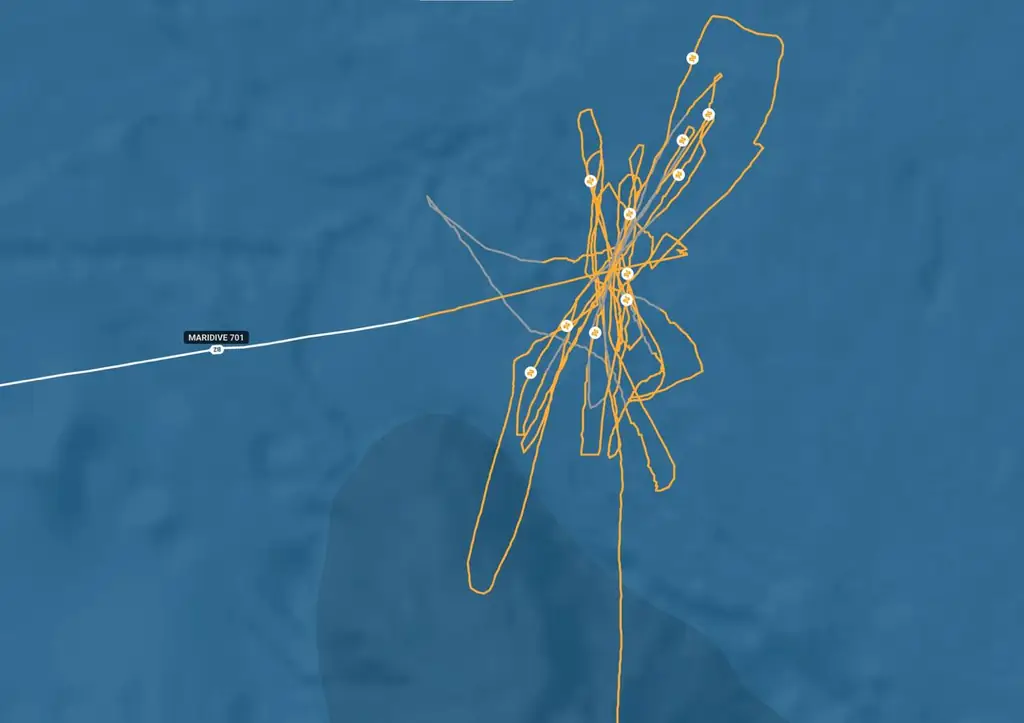
Task: Tap the 28 badge on the white track
Action: [x=216, y=350]
